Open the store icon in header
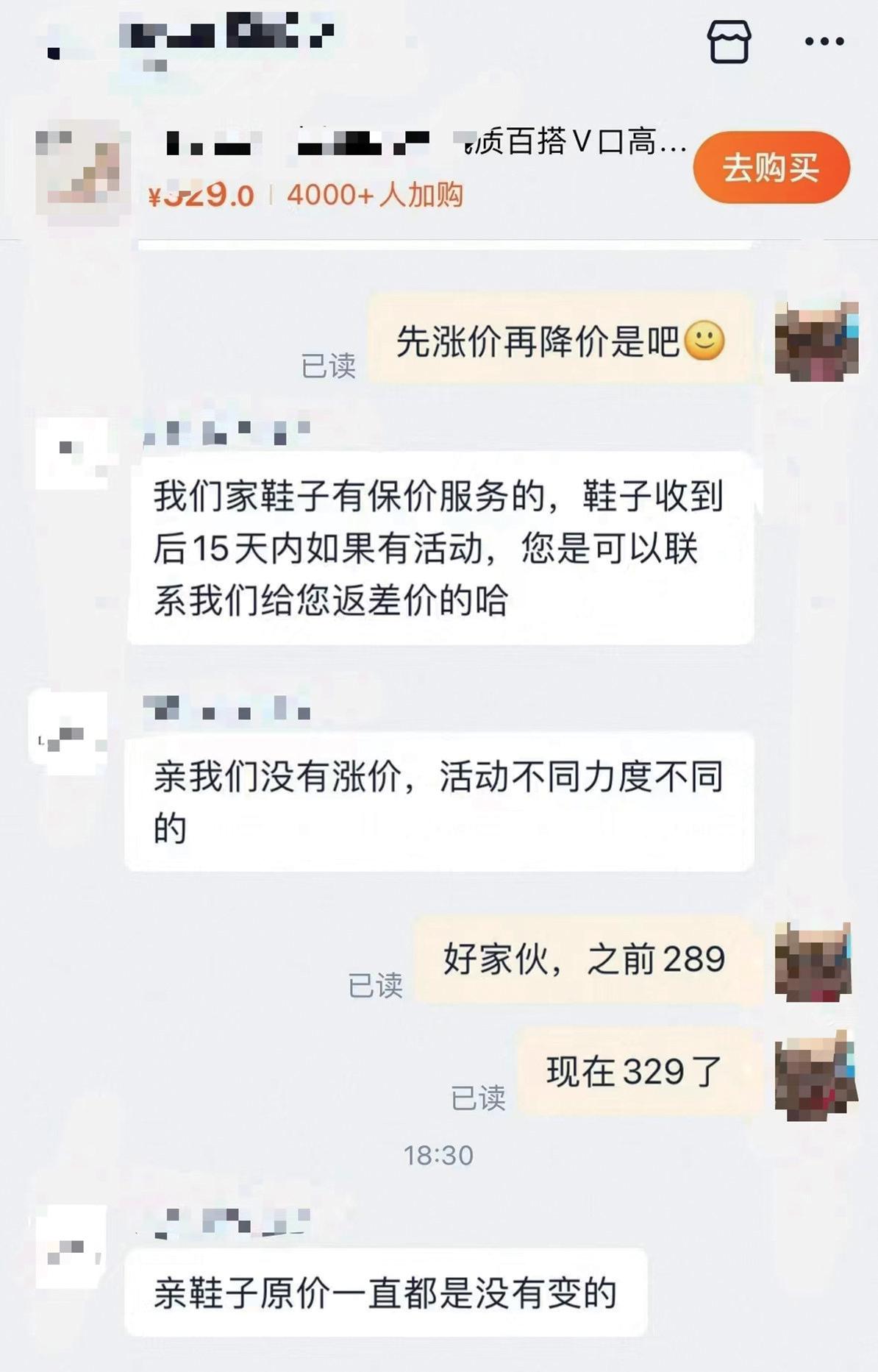The width and height of the screenshot is (878, 1372). pos(728,42)
